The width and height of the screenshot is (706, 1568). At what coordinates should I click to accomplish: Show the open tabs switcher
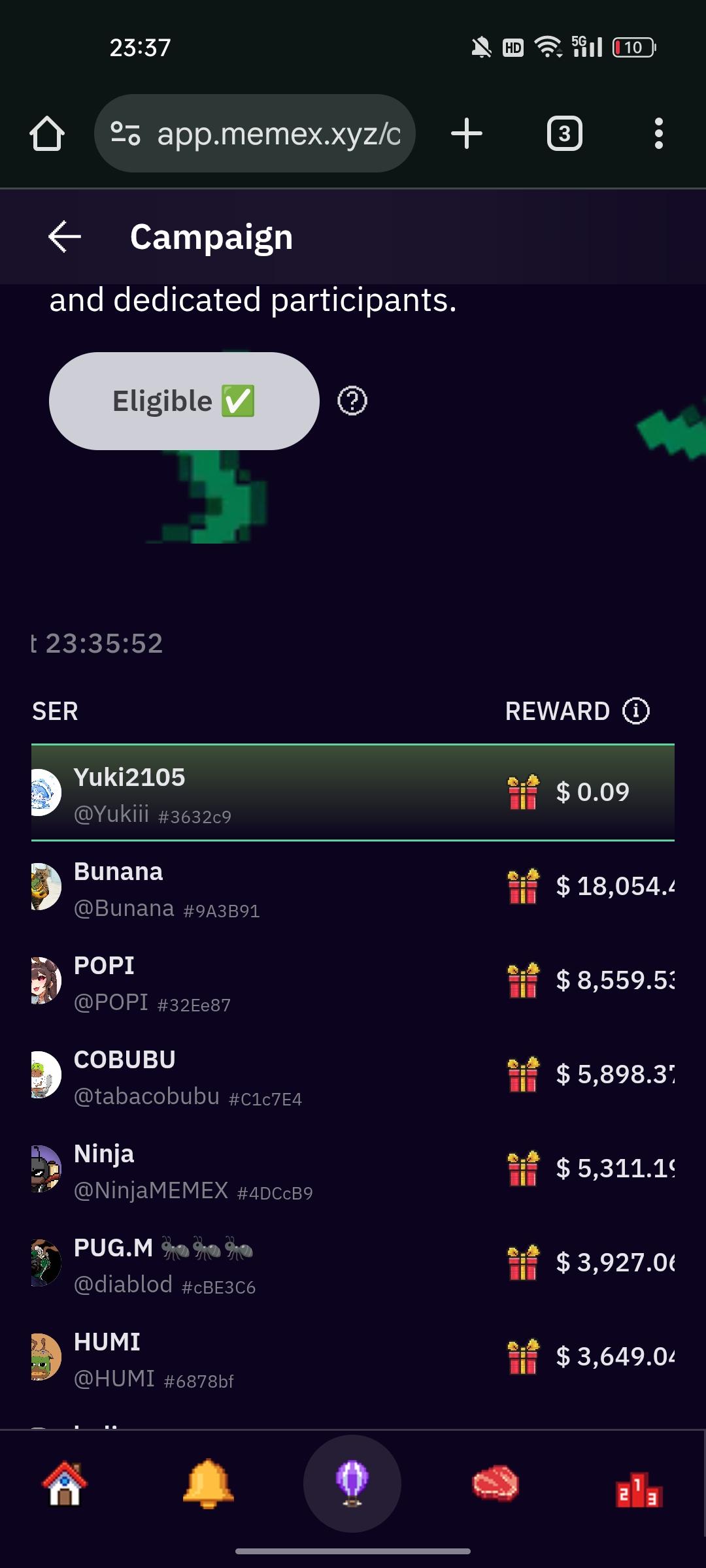click(564, 134)
